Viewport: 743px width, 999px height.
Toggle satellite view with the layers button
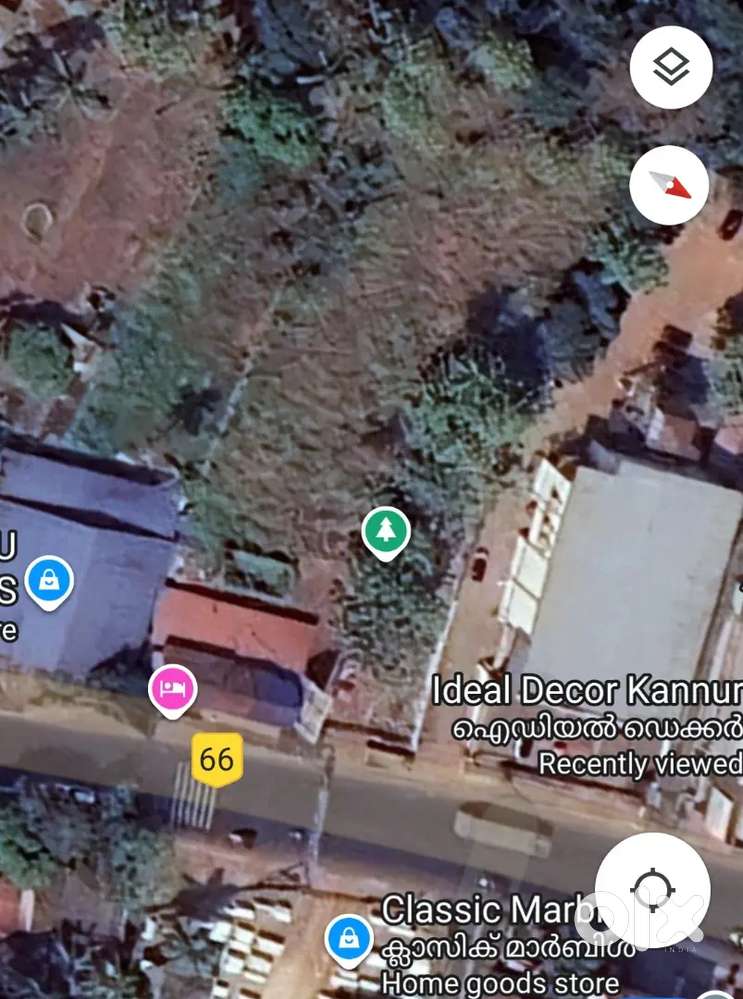[670, 65]
